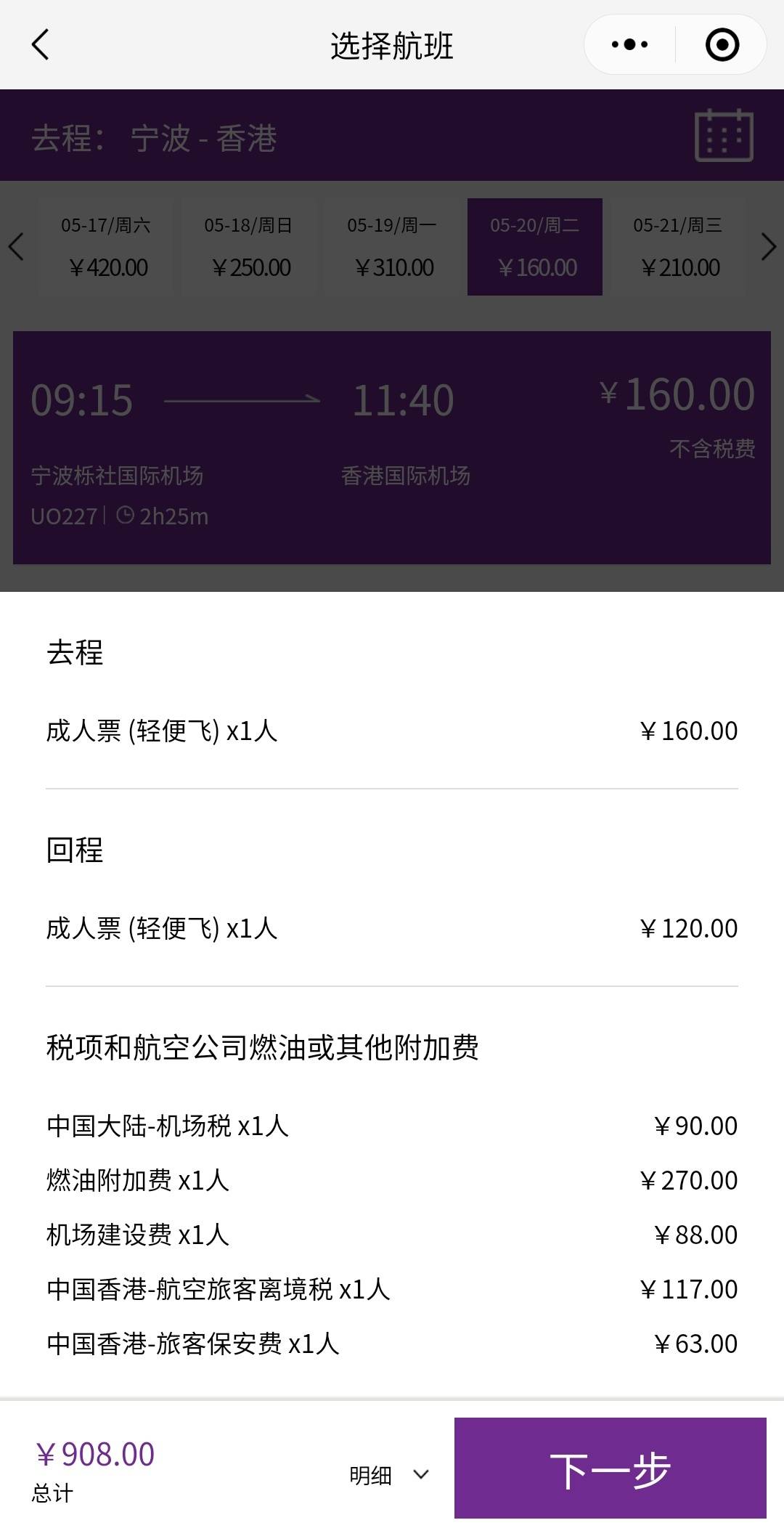Select the 05-18 Sunday ¥250.00 date
Viewport: 784px width, 1536px height.
[x=250, y=247]
